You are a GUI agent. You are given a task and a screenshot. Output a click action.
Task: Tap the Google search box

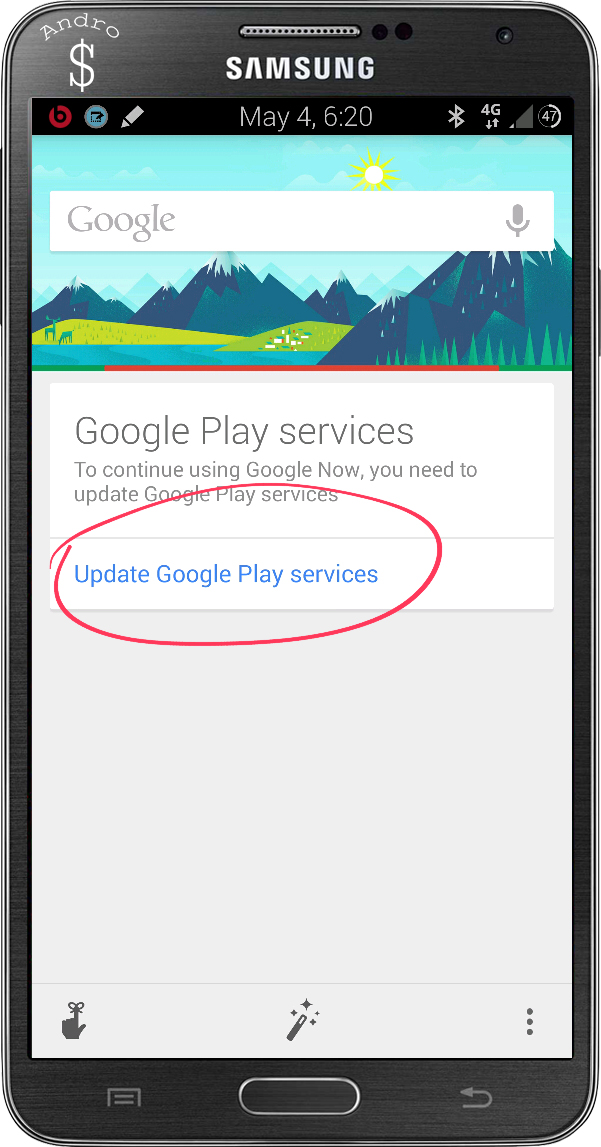pyautogui.click(x=280, y=221)
